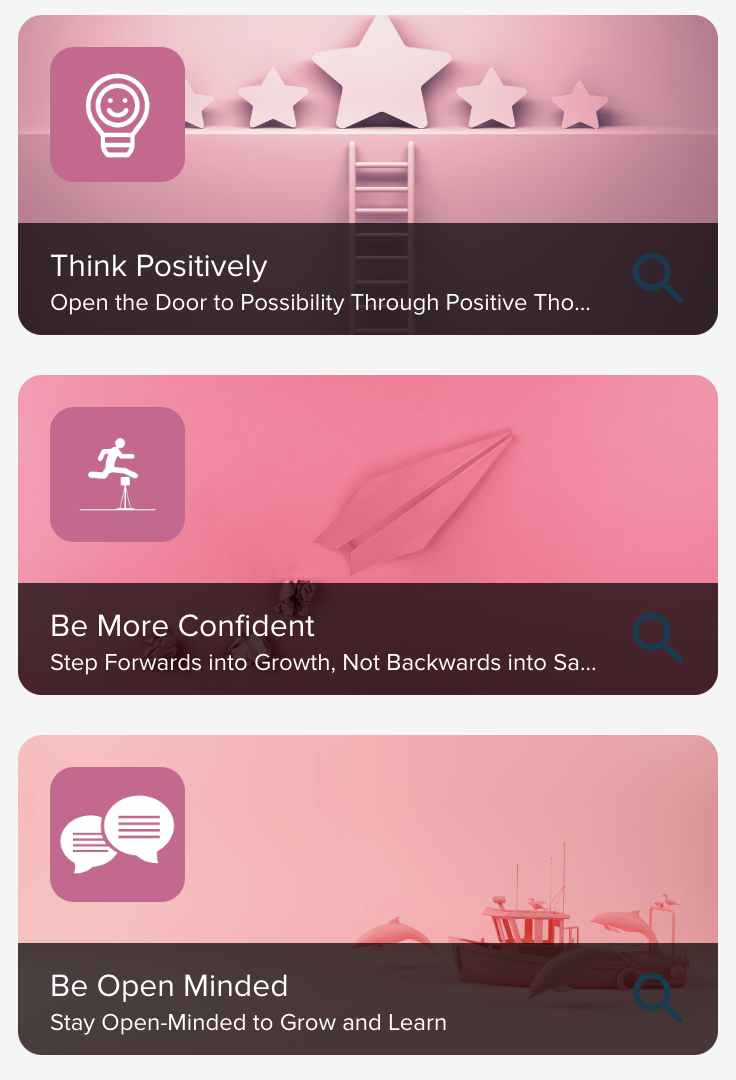
Task: Tap the magnifier on Be Open Minded
Action: tap(658, 999)
